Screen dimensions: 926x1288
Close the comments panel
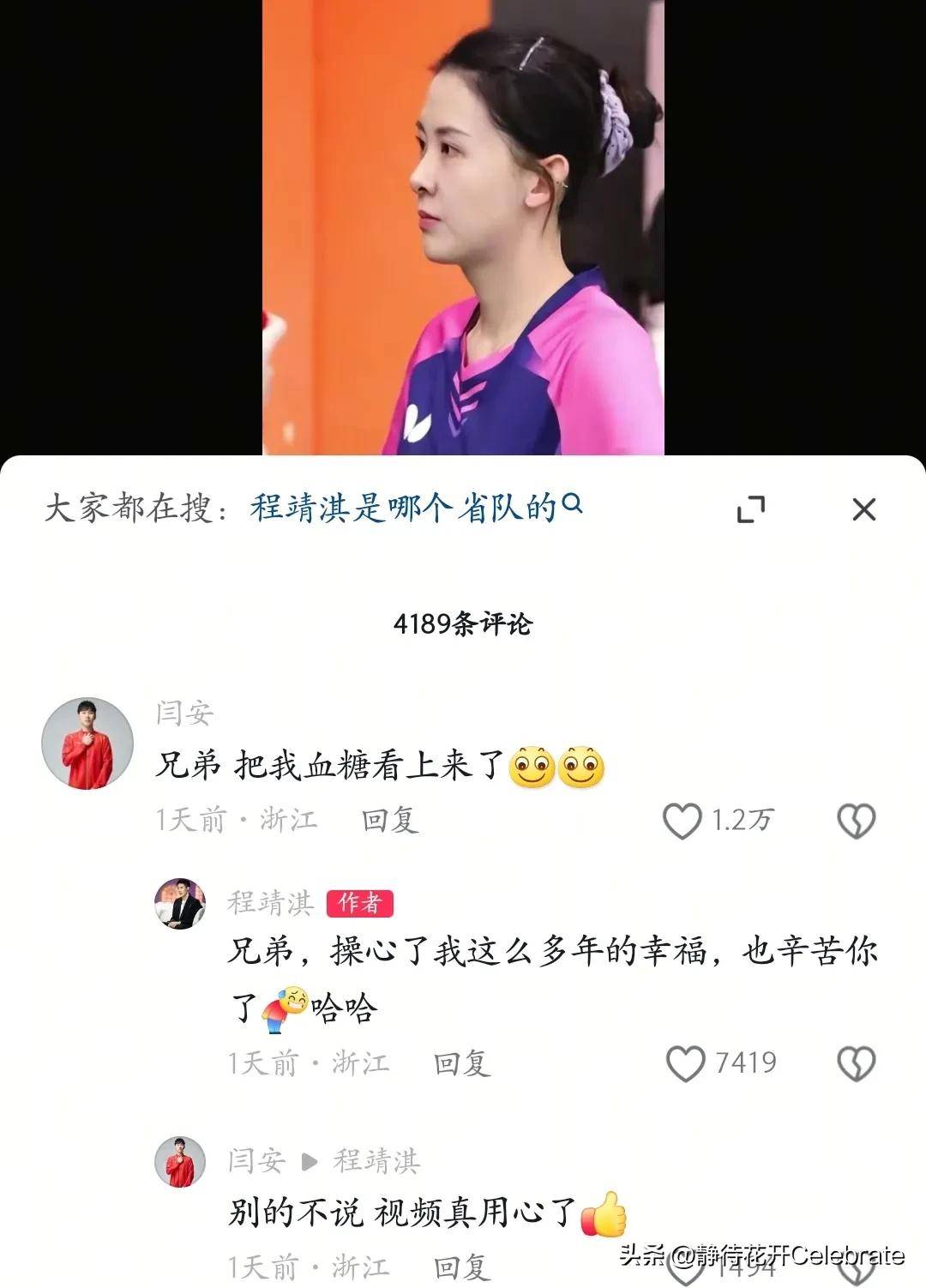click(863, 509)
